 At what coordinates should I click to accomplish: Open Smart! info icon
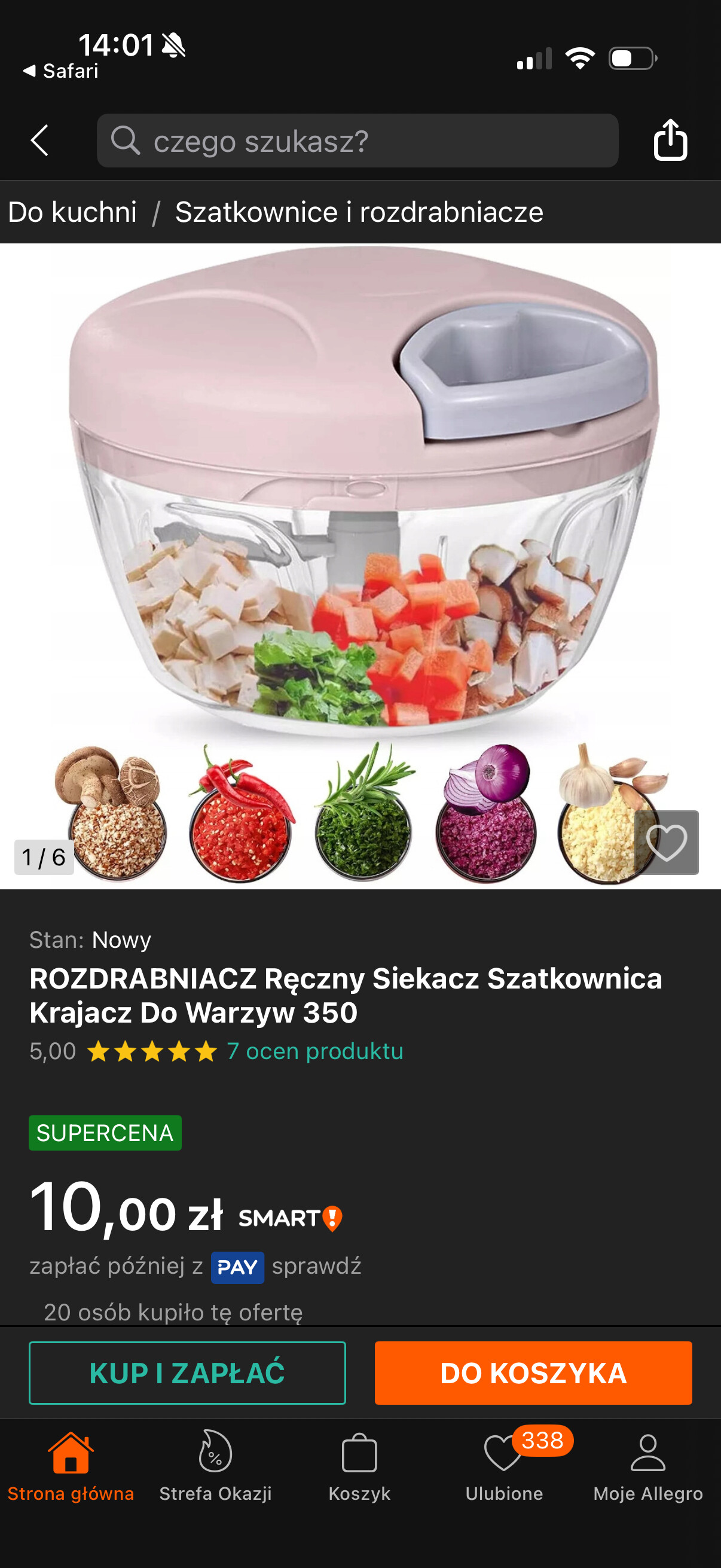tap(333, 1218)
